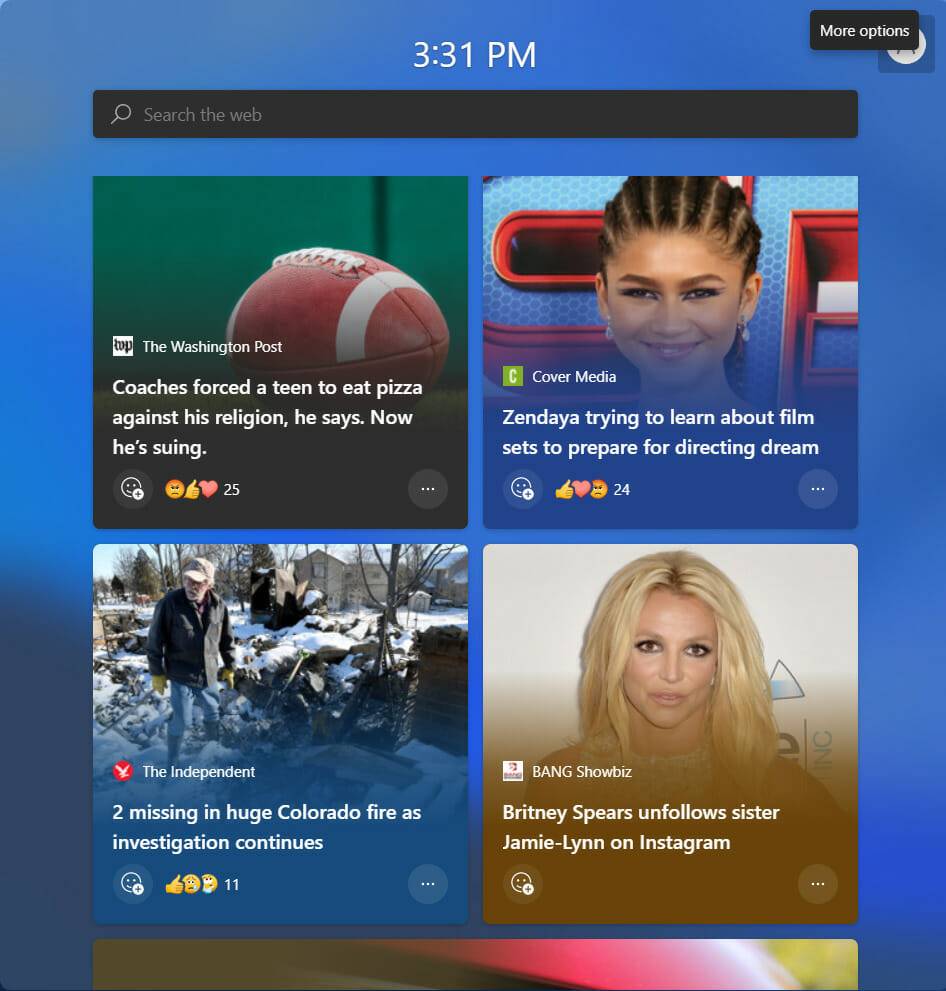
Task: Show more options for the Cover Media card
Action: pos(818,489)
